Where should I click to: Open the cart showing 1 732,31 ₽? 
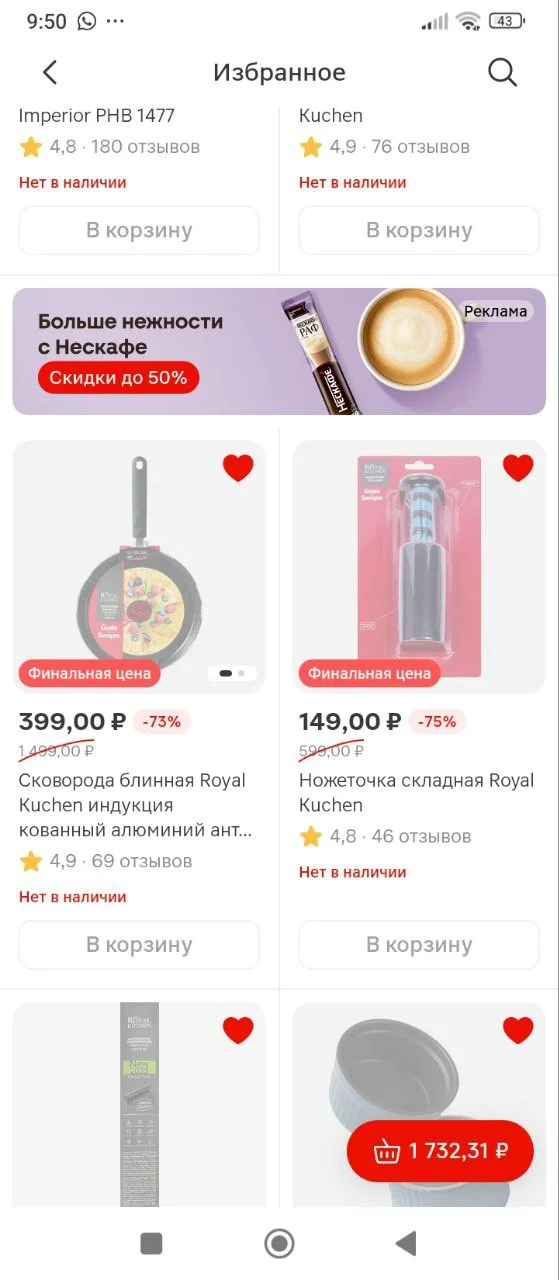(440, 1151)
